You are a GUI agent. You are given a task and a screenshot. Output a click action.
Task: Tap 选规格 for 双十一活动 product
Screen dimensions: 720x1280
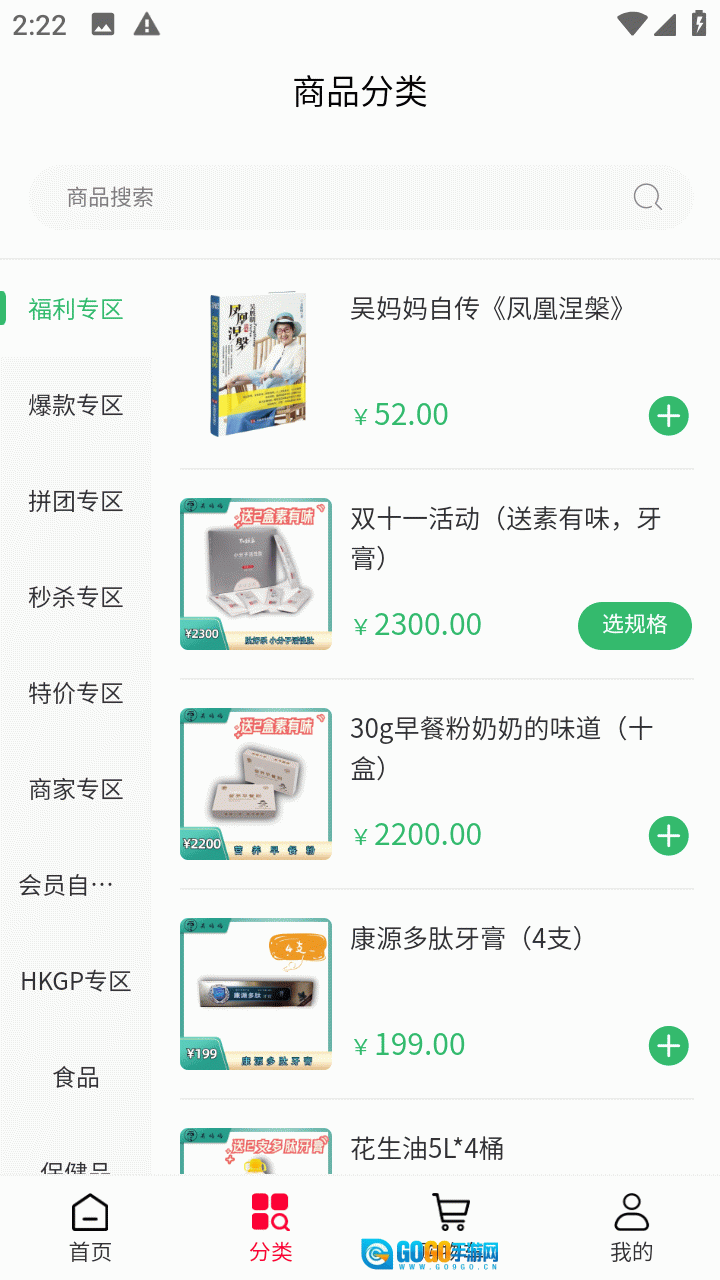tap(634, 625)
